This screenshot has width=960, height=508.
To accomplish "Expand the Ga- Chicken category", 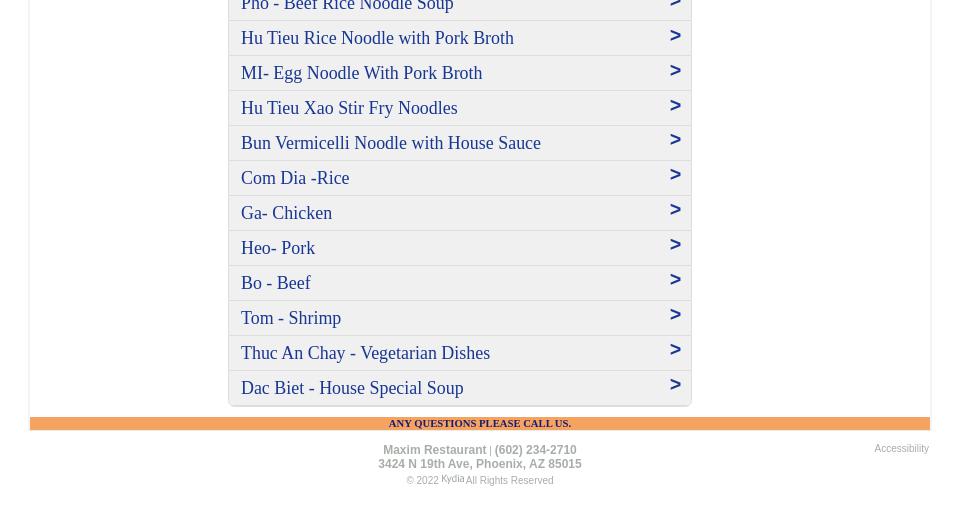I will pos(286,213).
